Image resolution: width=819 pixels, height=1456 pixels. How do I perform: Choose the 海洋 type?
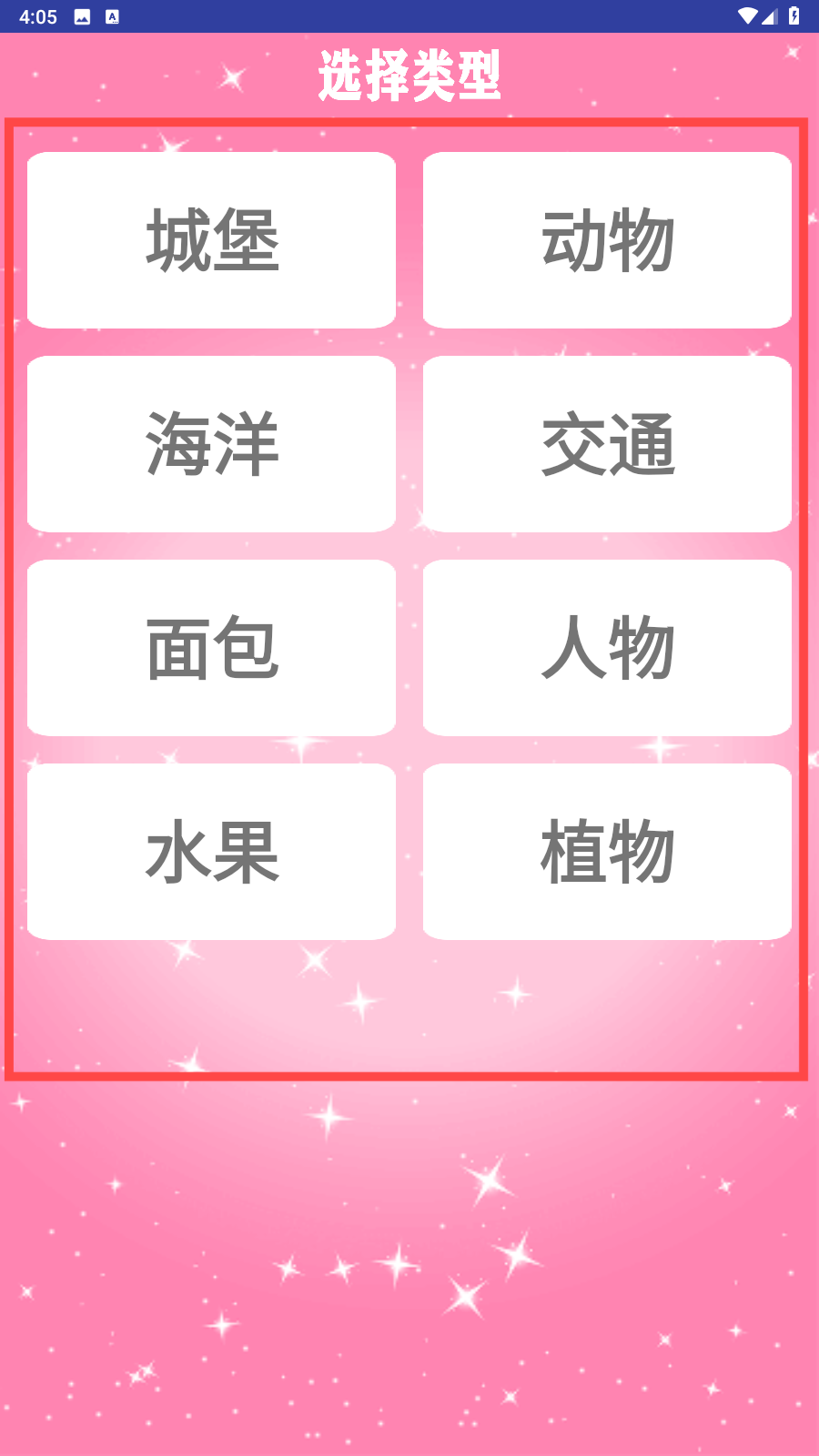pos(211,444)
